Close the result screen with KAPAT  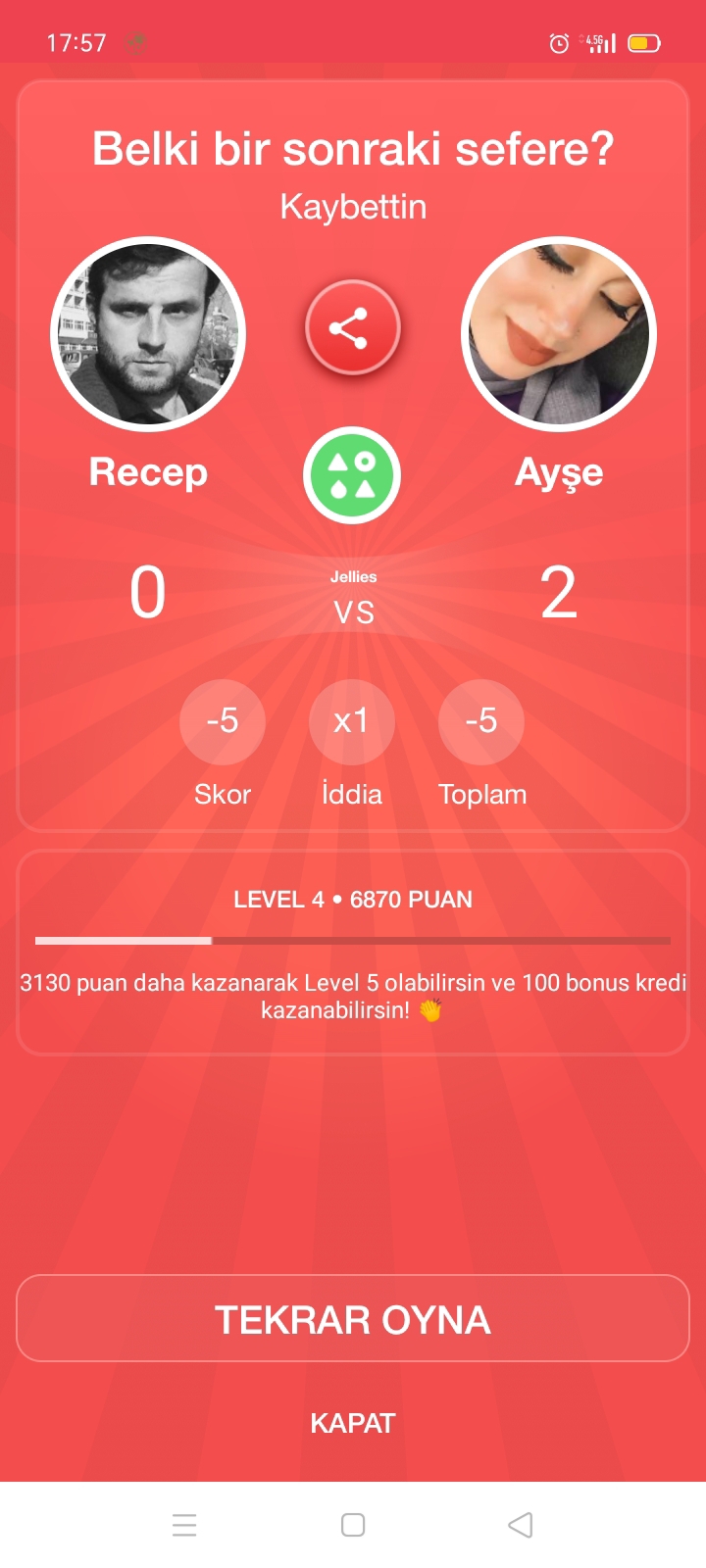[353, 1423]
